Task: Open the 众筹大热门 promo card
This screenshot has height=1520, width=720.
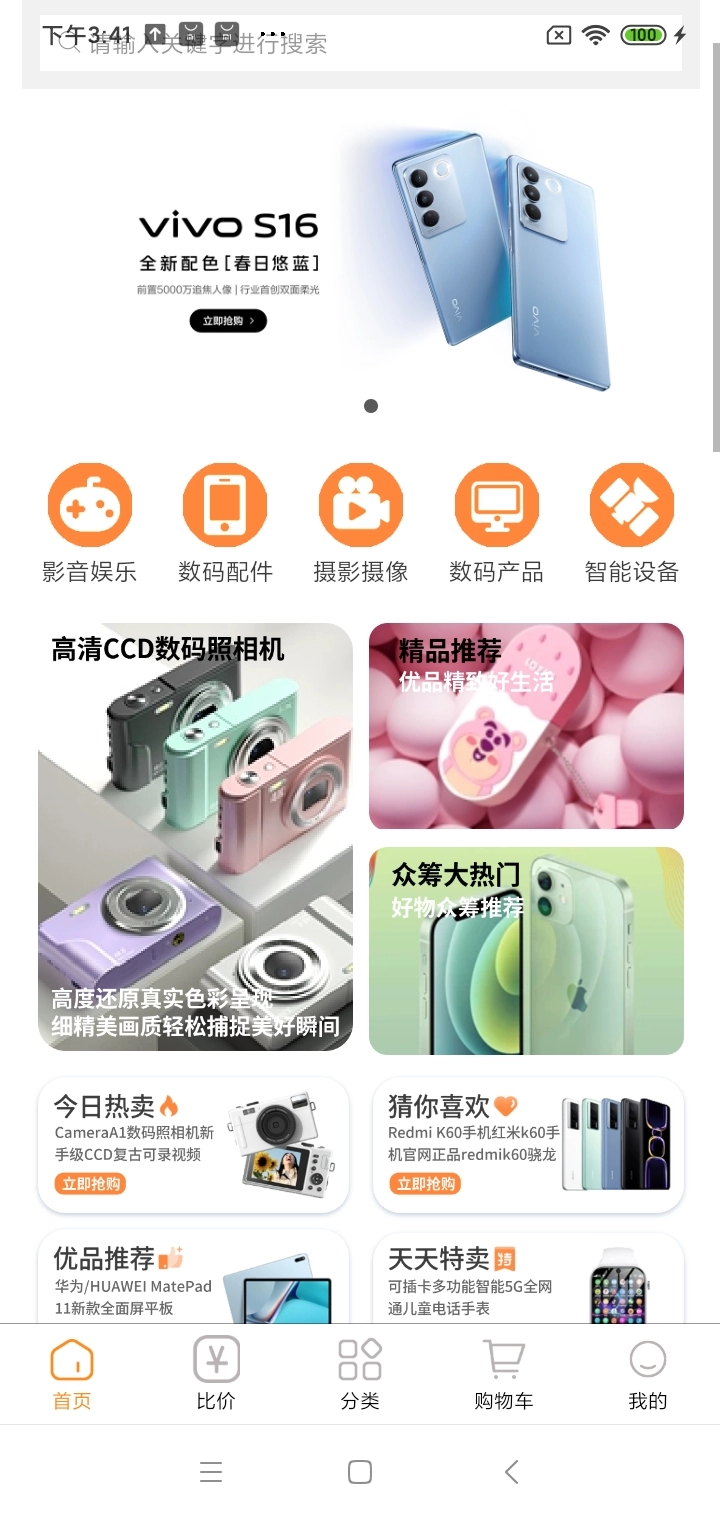Action: coord(527,951)
